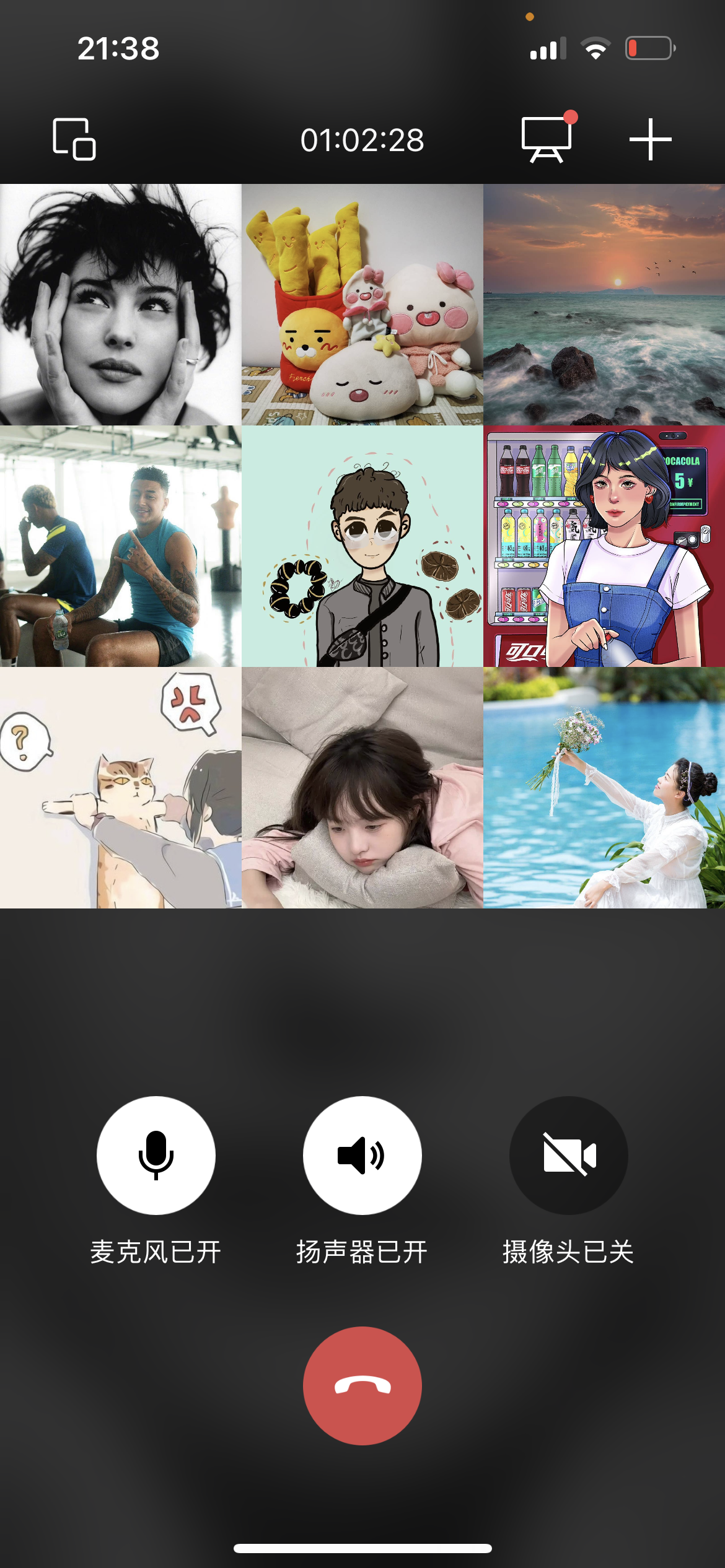Open the vending machine girl illustration tile
725x1568 pixels.
[x=604, y=546]
